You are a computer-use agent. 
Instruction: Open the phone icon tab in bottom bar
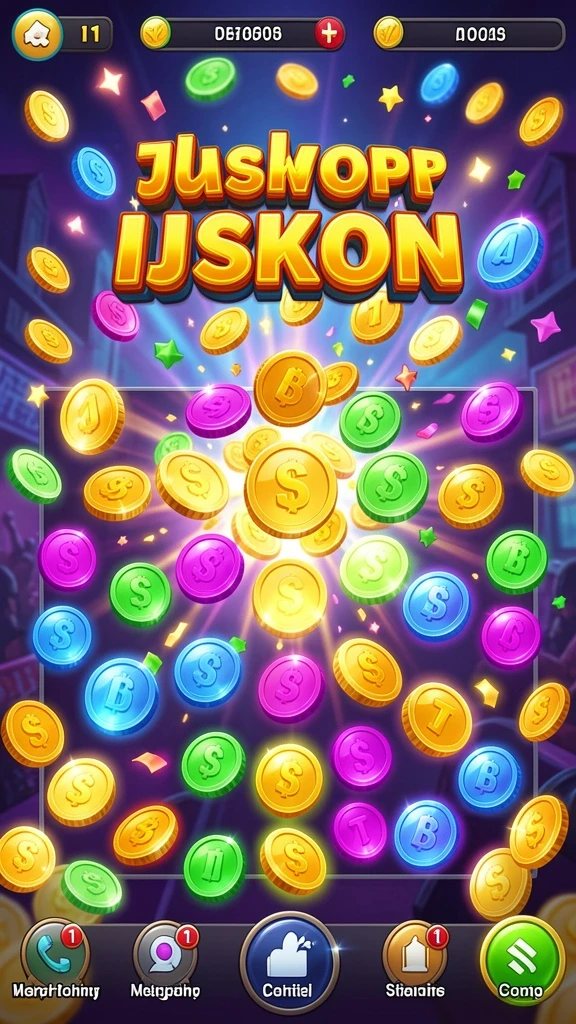55,957
